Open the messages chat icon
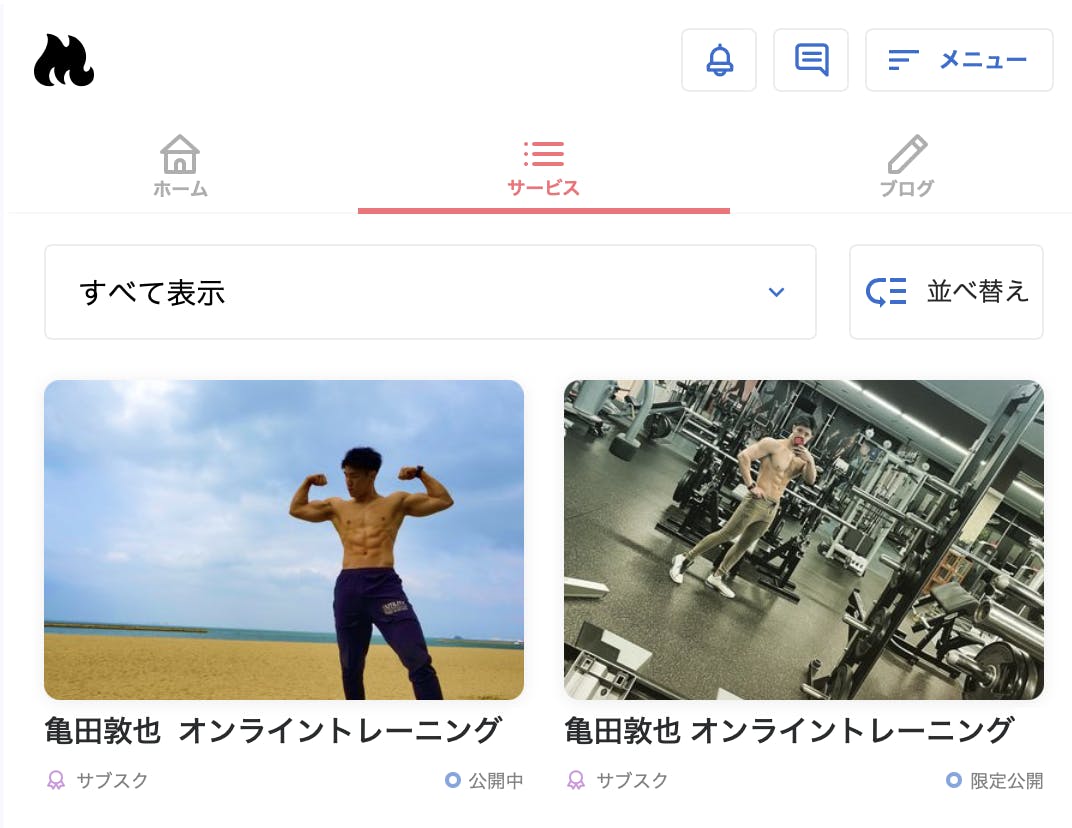Image resolution: width=1072 pixels, height=828 pixels. point(811,60)
